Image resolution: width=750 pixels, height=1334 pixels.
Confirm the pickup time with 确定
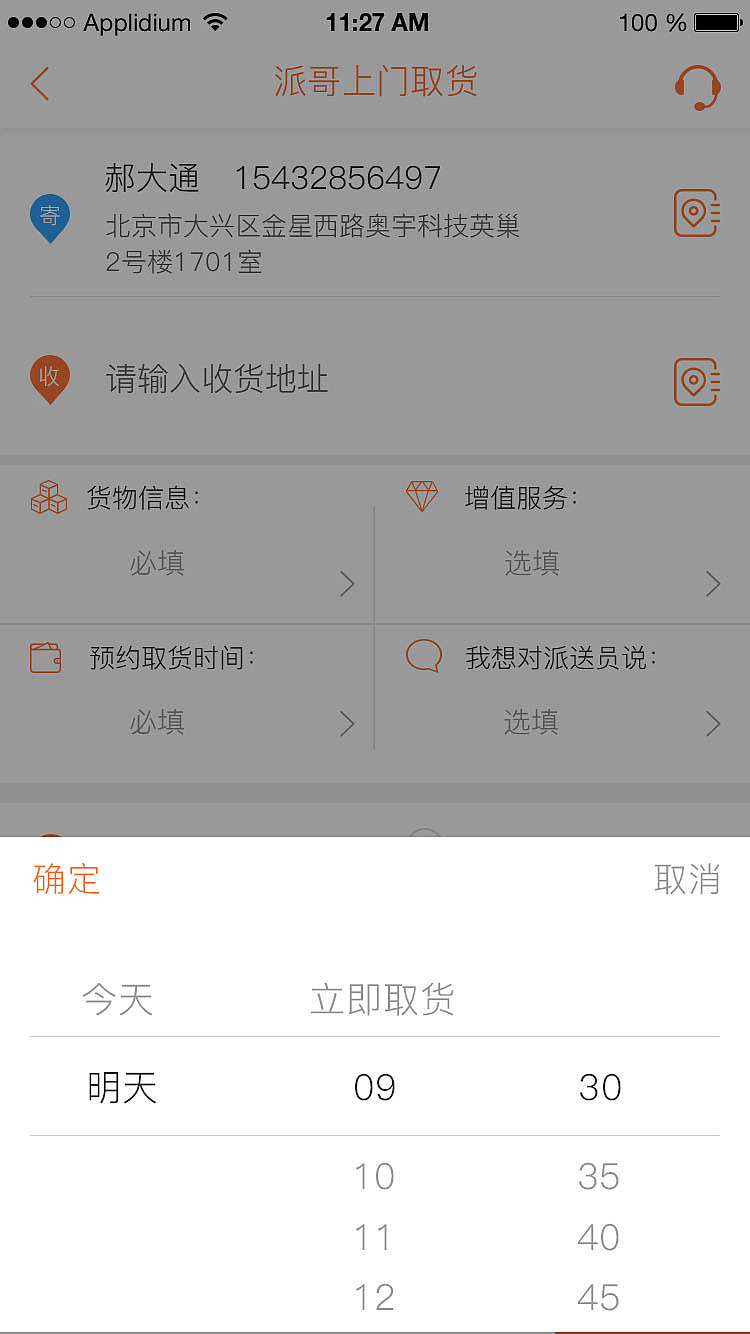(x=66, y=879)
